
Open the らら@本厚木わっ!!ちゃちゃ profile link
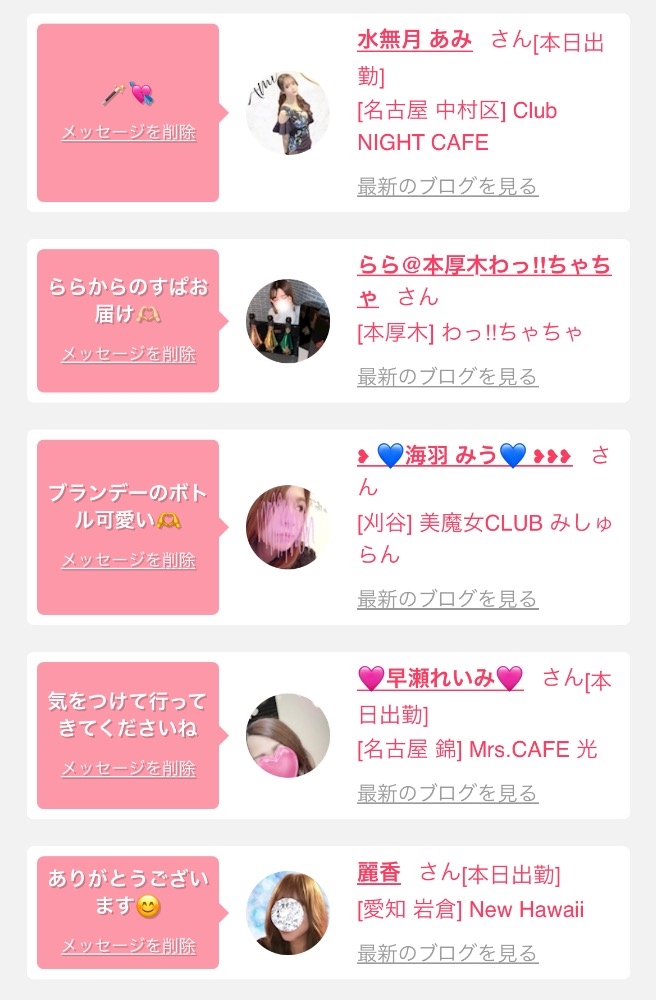[x=484, y=281]
